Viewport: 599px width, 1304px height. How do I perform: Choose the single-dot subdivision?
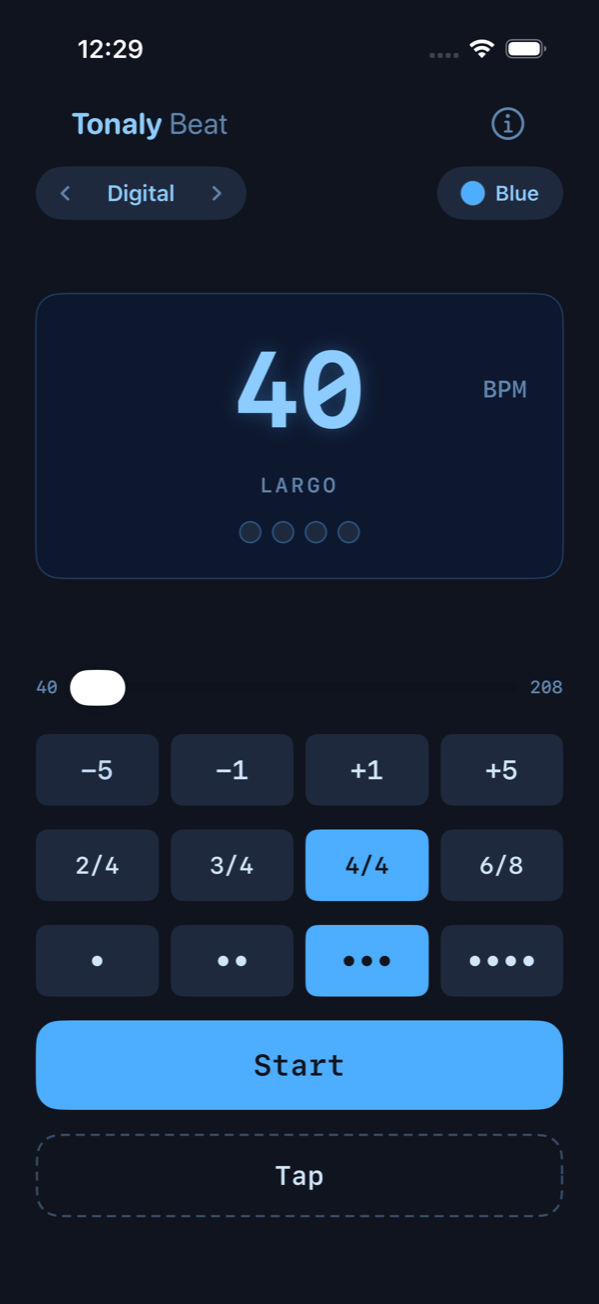click(x=97, y=961)
